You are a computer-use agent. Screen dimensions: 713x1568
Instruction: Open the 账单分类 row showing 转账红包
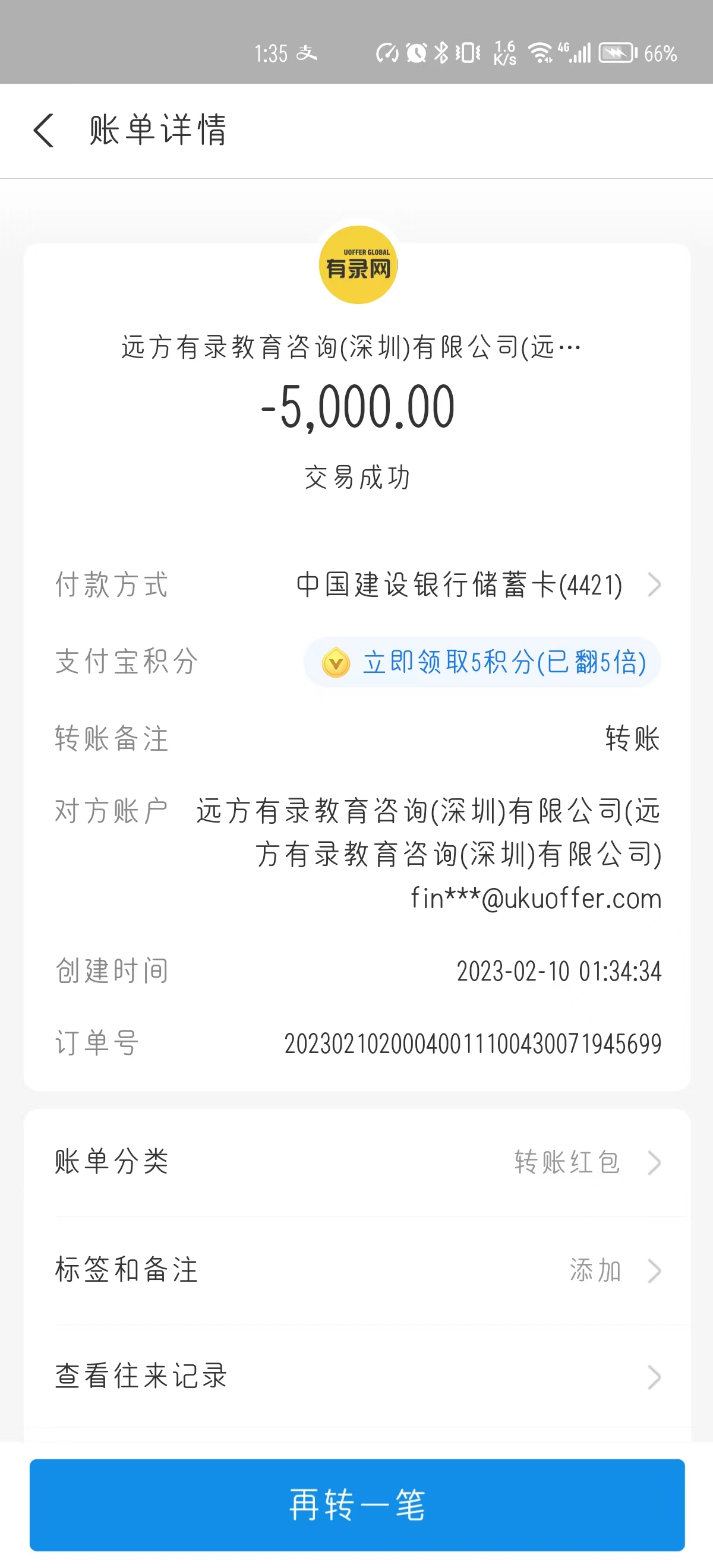tap(357, 1162)
